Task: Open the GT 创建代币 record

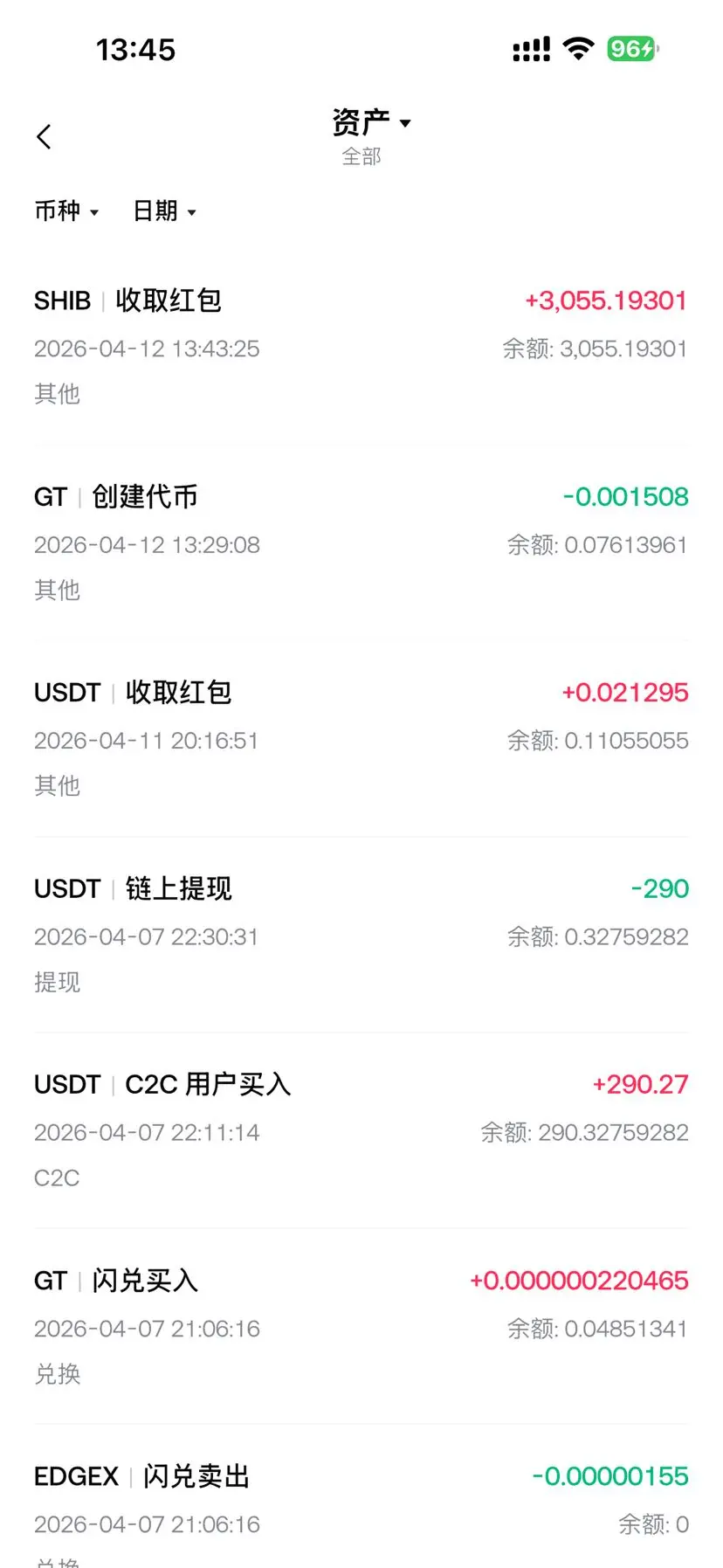Action: pos(361,542)
